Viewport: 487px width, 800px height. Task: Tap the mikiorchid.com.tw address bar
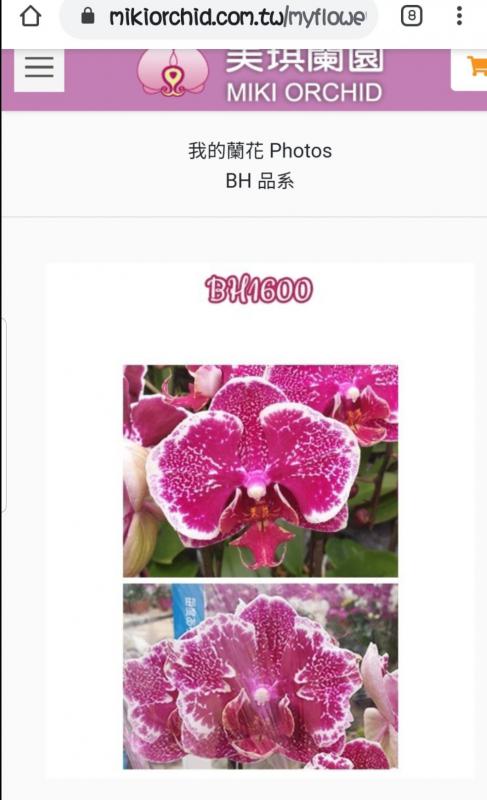point(218,17)
